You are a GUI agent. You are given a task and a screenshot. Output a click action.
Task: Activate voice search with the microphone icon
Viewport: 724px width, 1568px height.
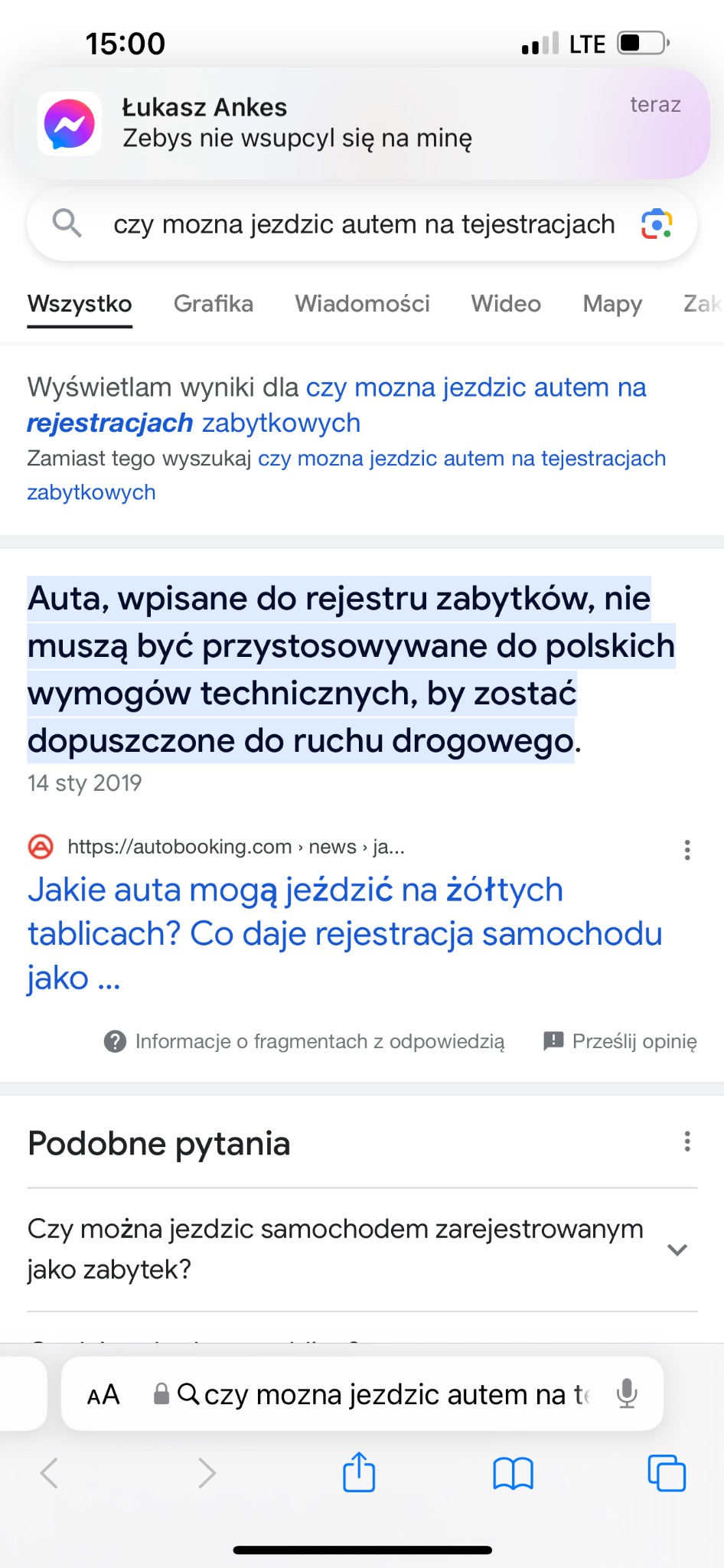click(628, 1393)
